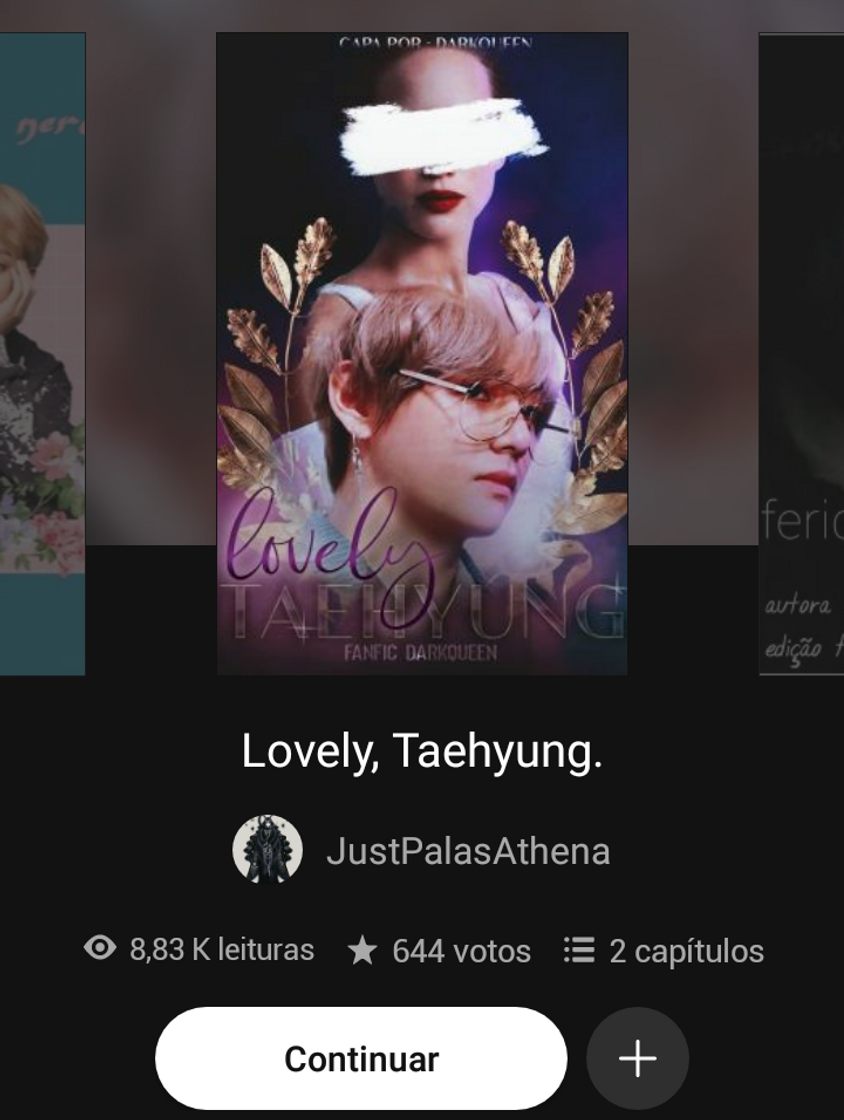Viewport: 844px width, 1120px height.
Task: Select the previous story cover on the left
Action: click(42, 354)
